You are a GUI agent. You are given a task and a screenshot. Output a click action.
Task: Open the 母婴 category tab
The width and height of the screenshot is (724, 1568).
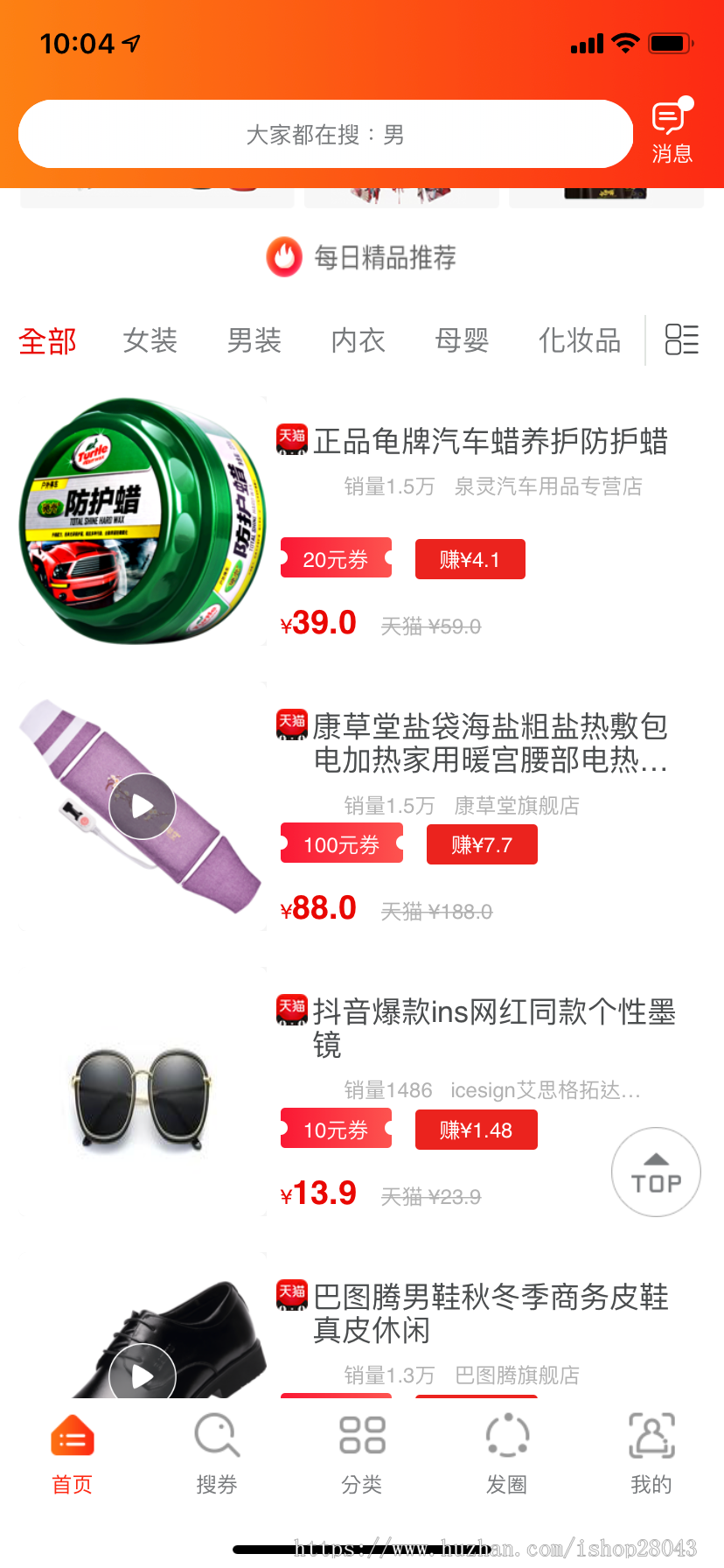[461, 341]
